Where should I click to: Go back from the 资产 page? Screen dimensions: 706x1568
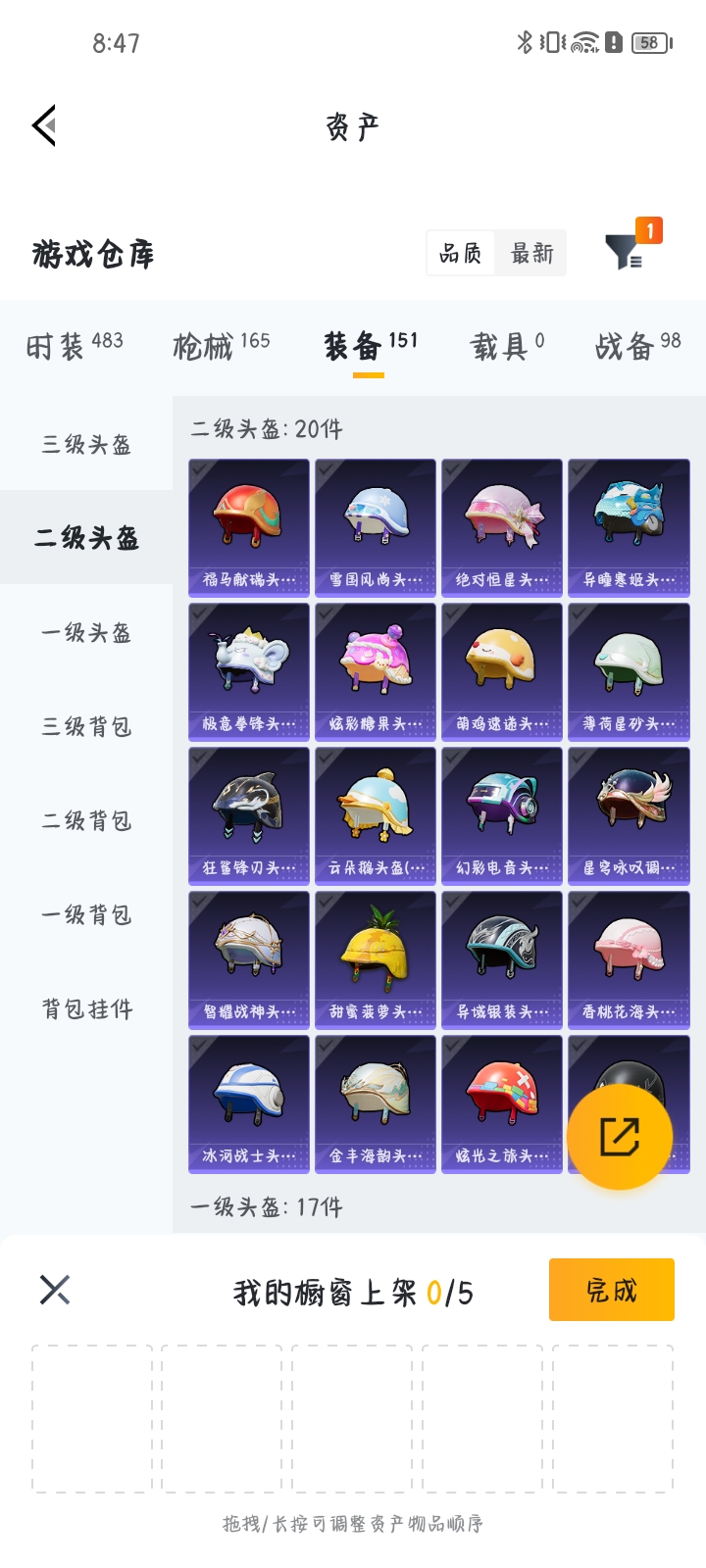click(x=45, y=125)
